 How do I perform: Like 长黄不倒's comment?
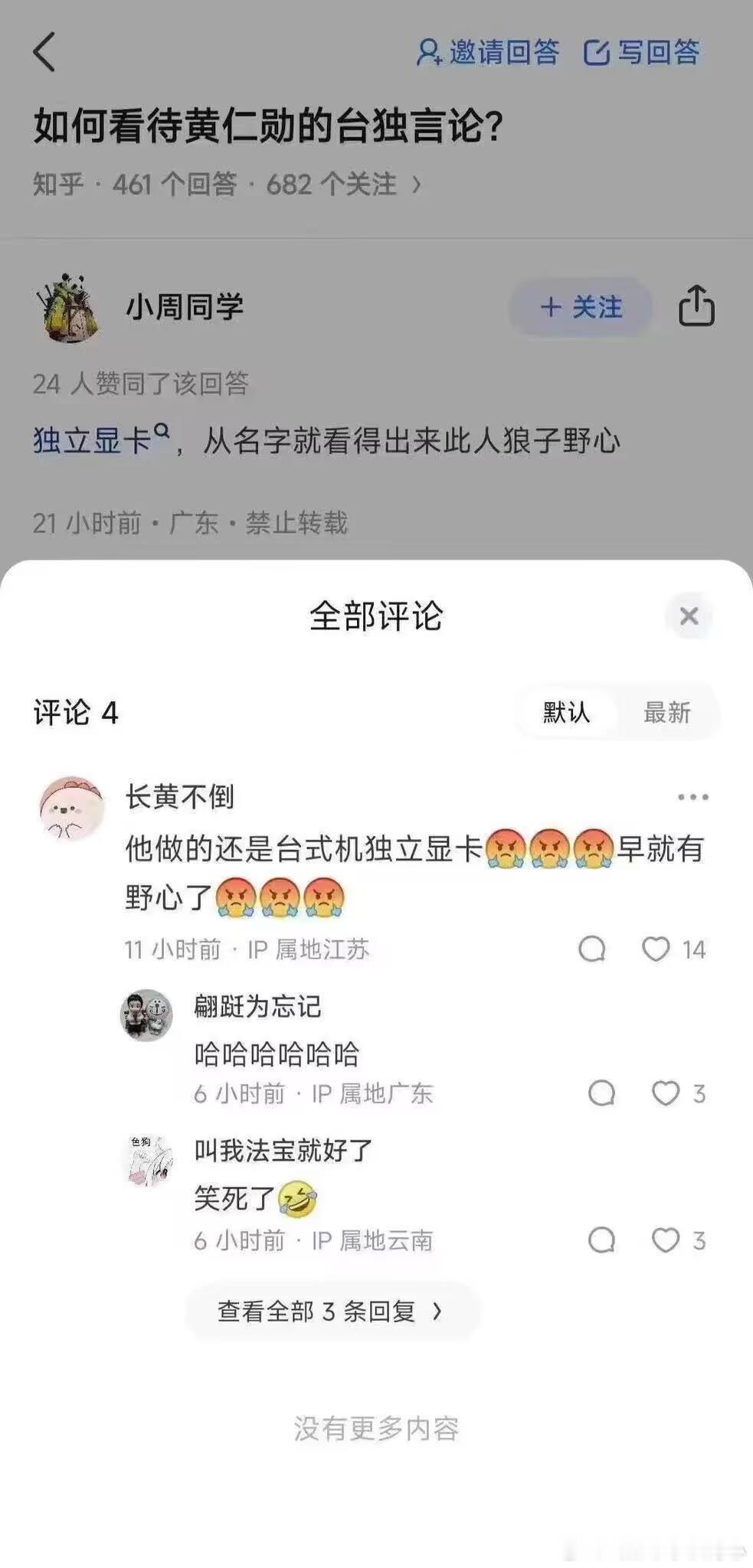656,949
